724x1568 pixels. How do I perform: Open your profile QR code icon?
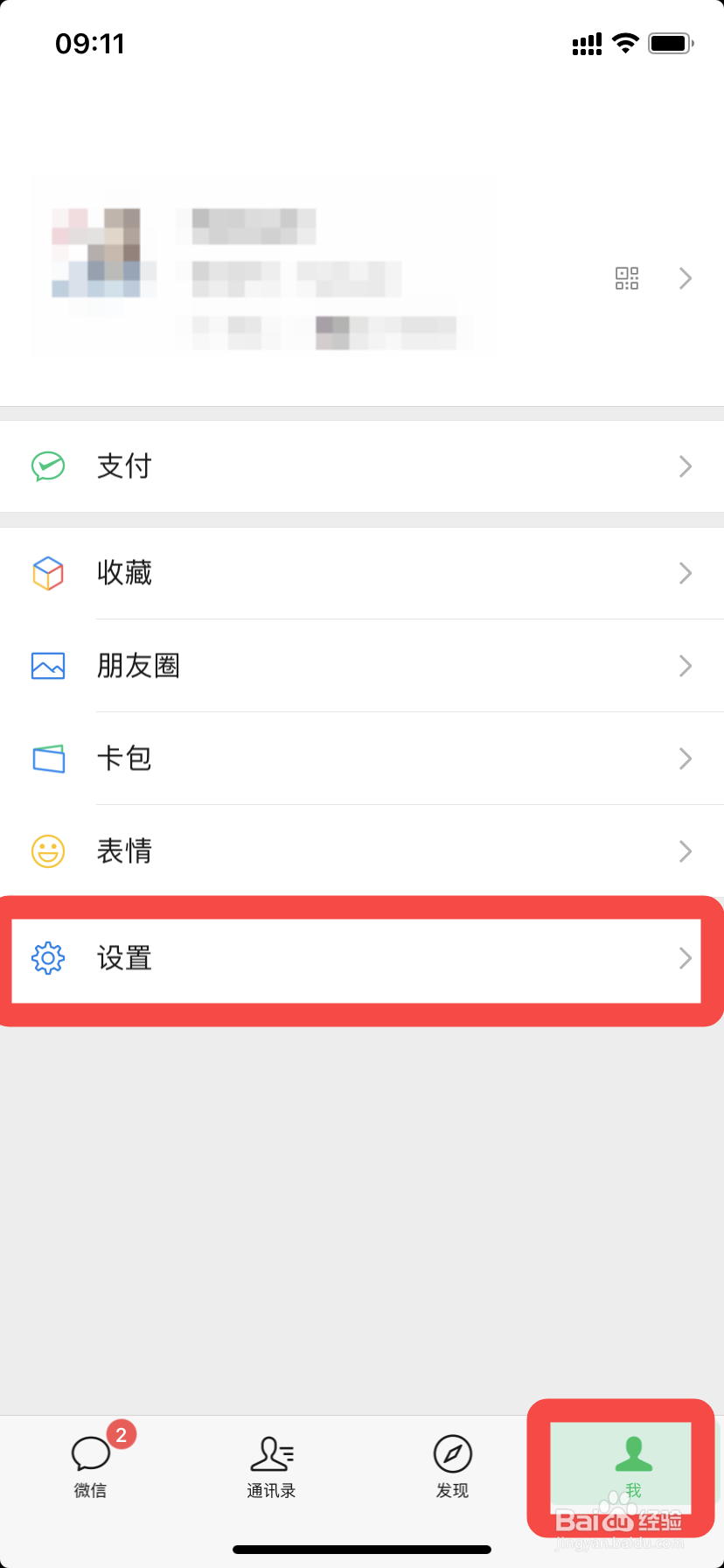pos(626,278)
